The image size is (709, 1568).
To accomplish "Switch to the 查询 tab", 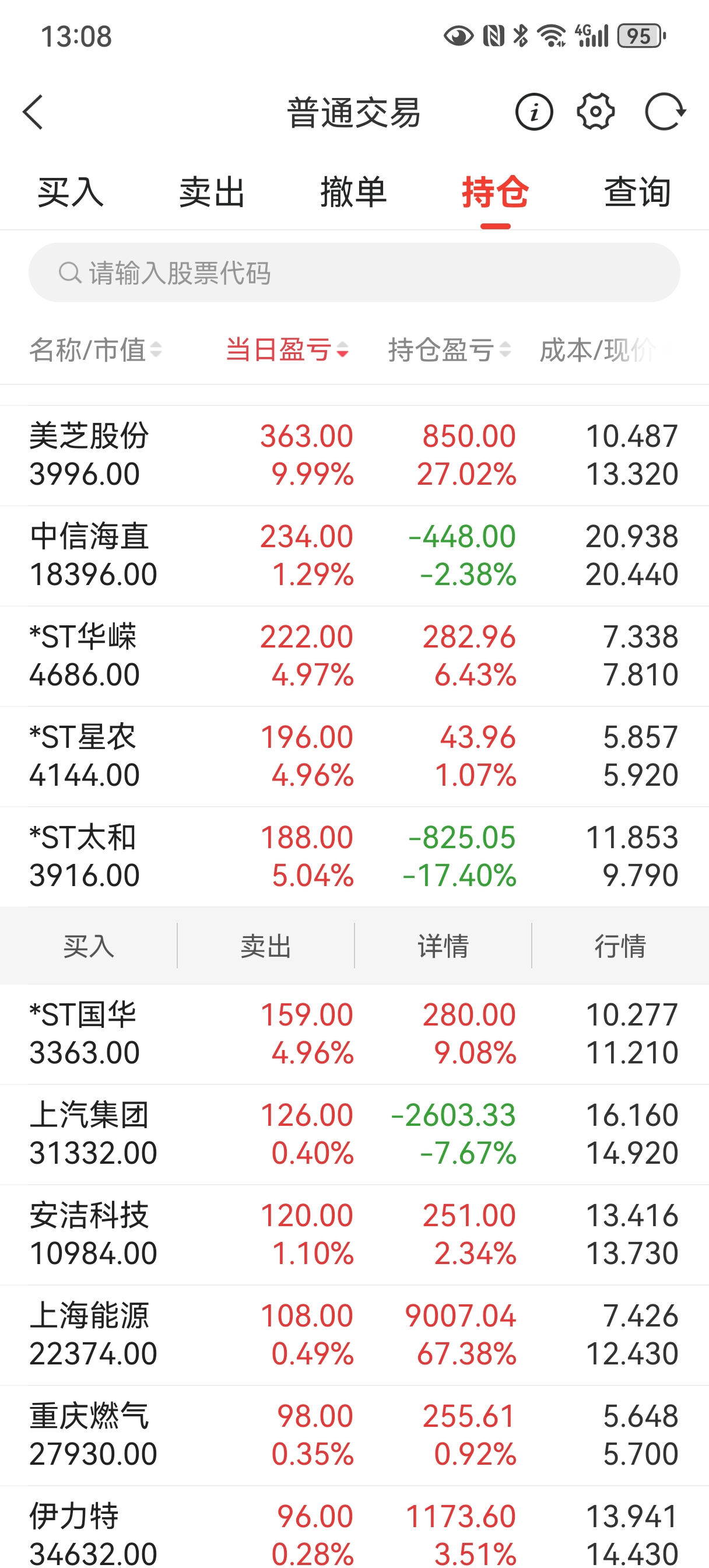I will 637,192.
